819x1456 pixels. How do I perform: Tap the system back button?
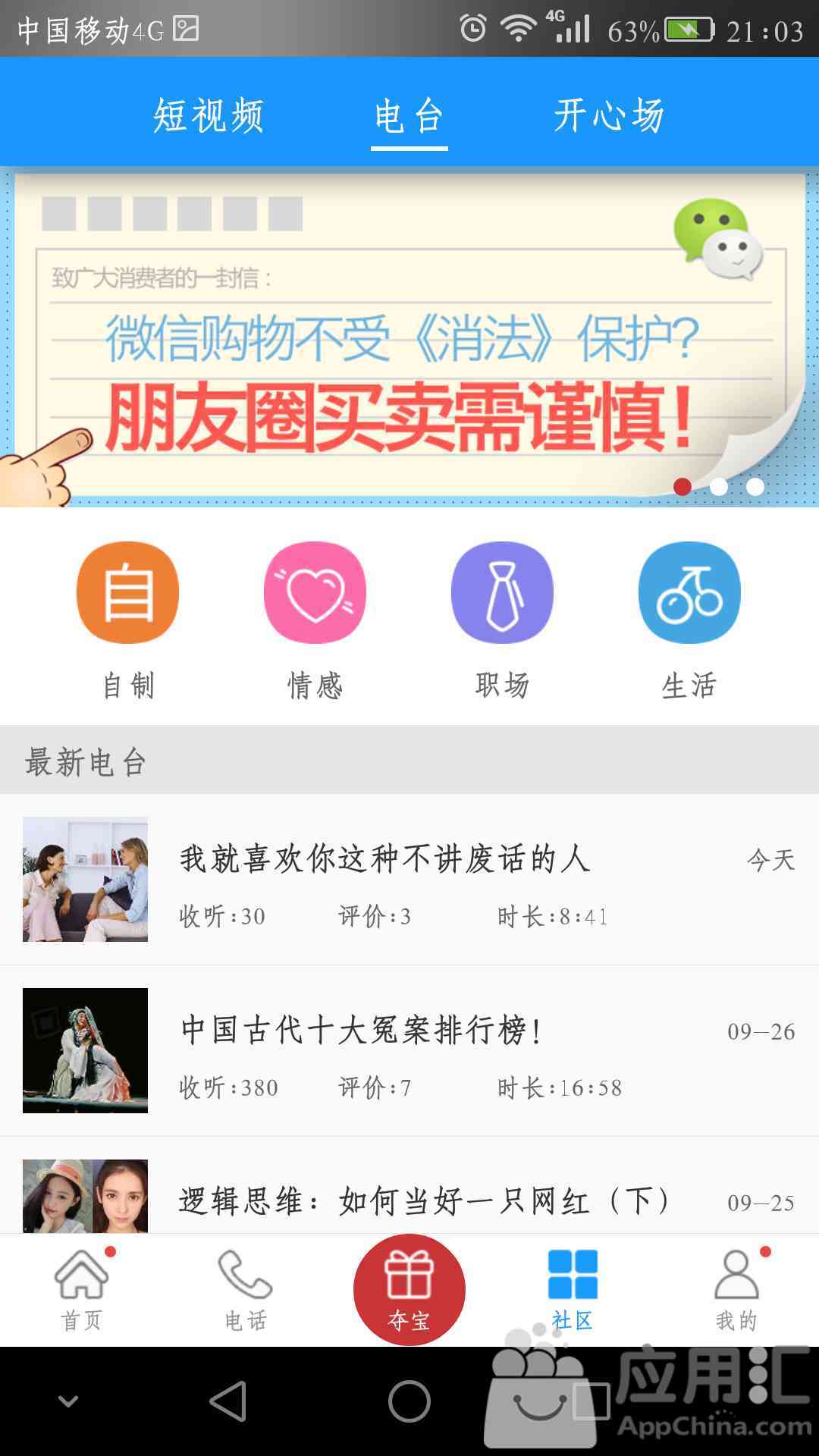(228, 1401)
